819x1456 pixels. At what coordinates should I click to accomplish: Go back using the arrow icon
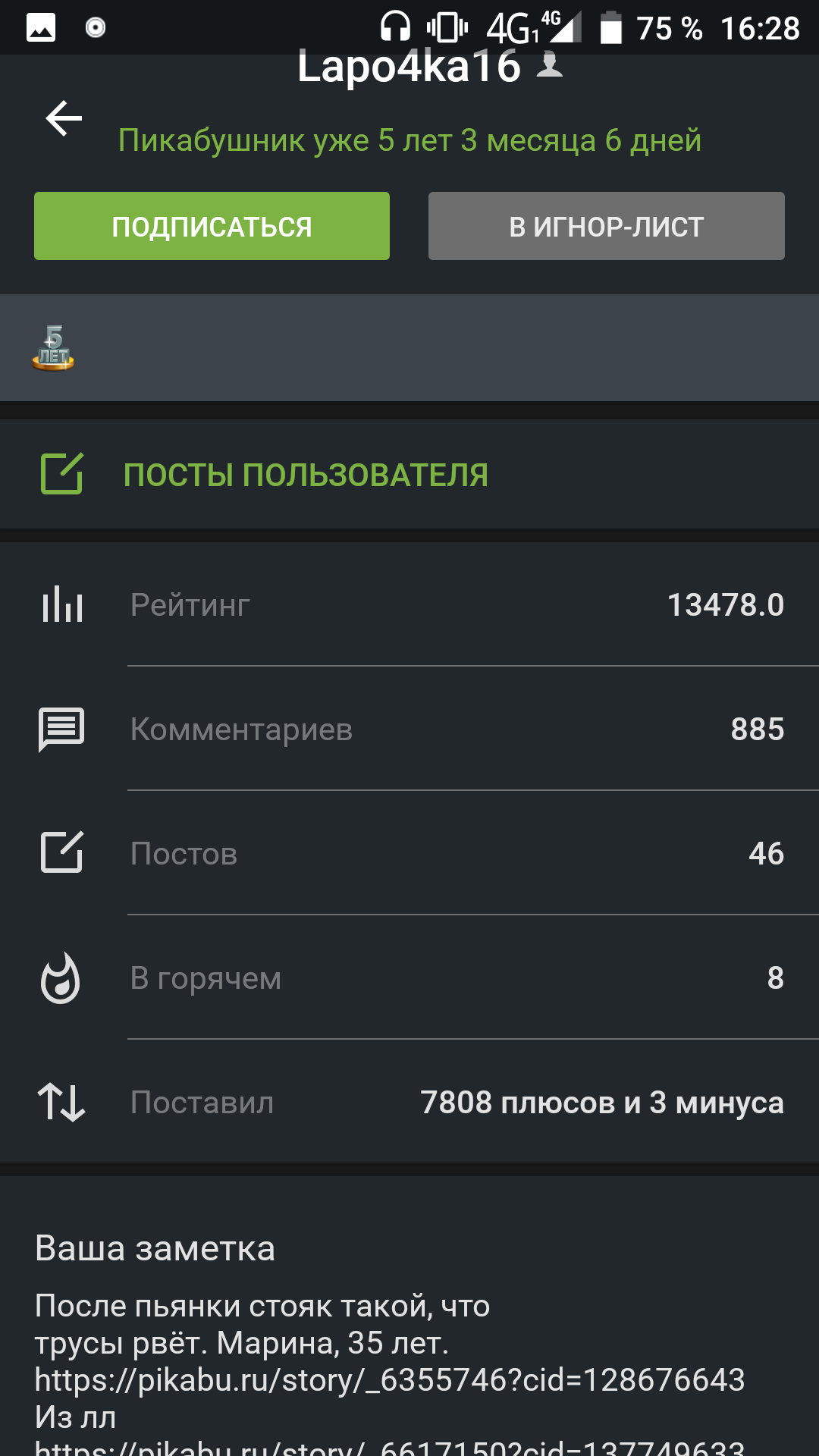pos(64,119)
